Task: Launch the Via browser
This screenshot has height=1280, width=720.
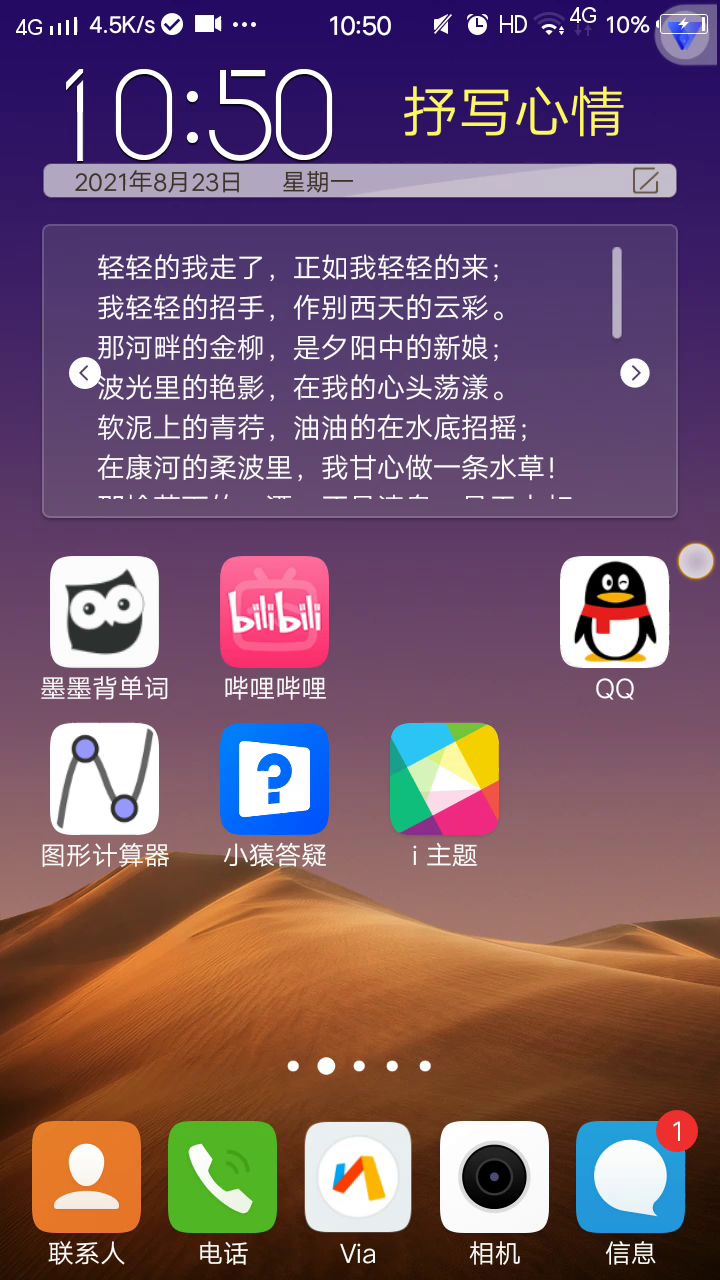Action: click(x=358, y=1177)
